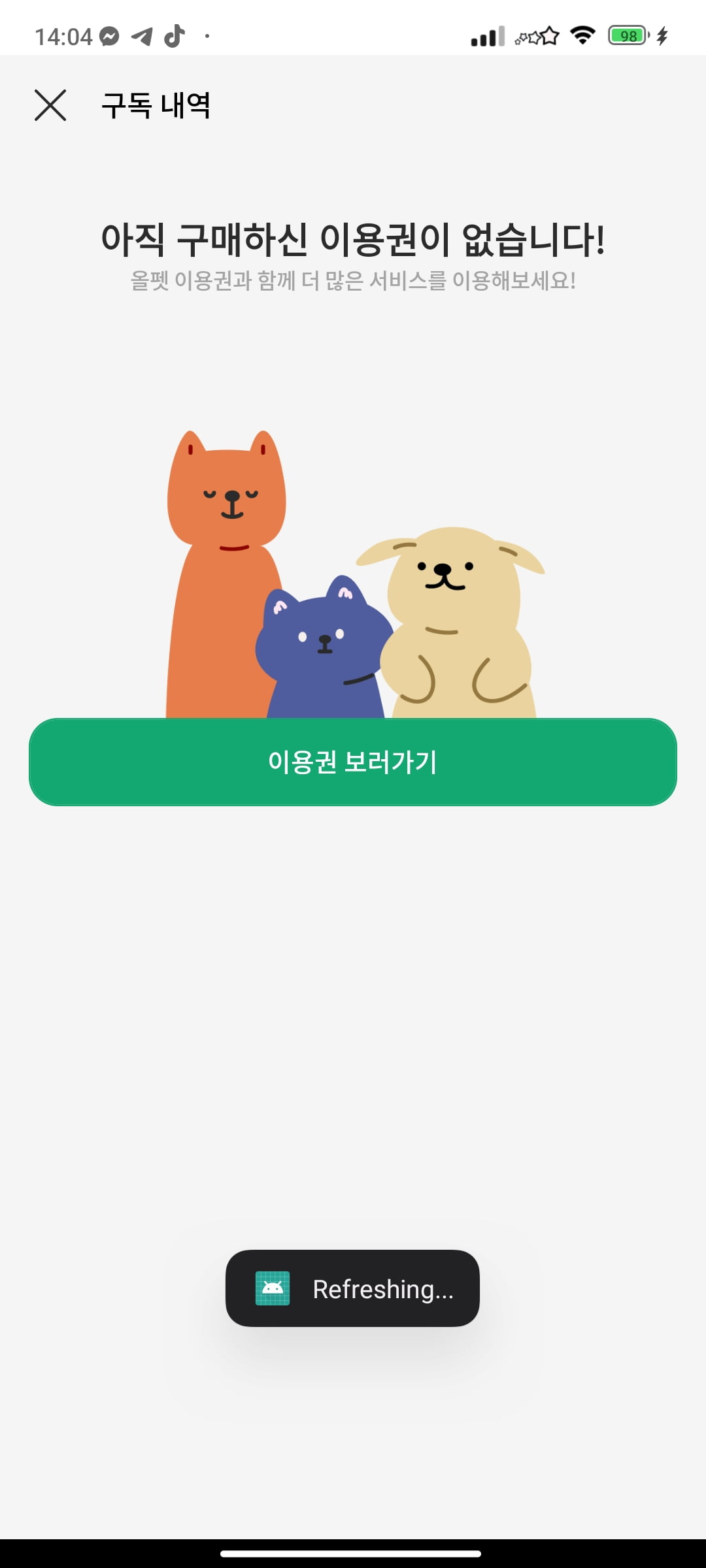
Task: Close the 구독 내역 screen
Action: point(50,105)
